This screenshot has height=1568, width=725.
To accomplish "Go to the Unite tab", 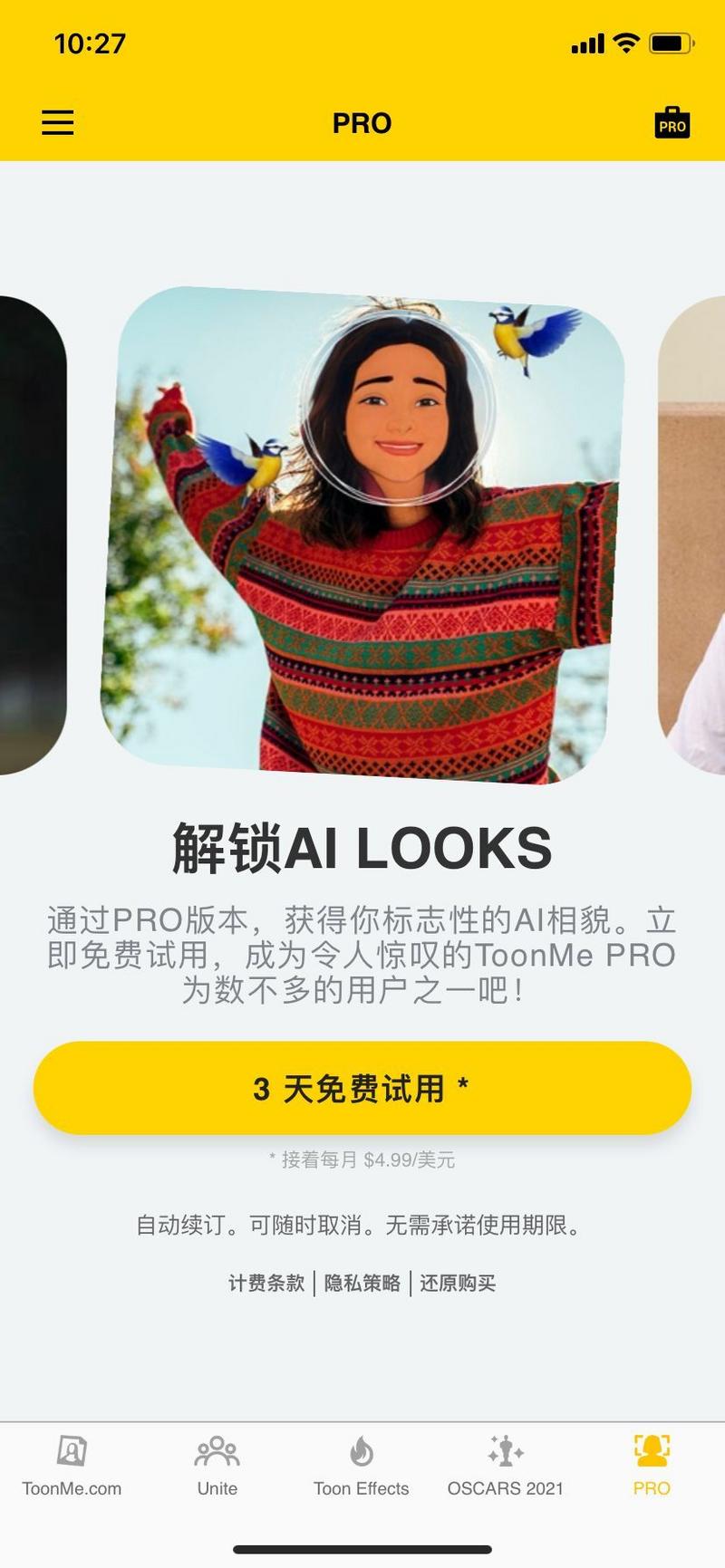I will [x=217, y=1466].
